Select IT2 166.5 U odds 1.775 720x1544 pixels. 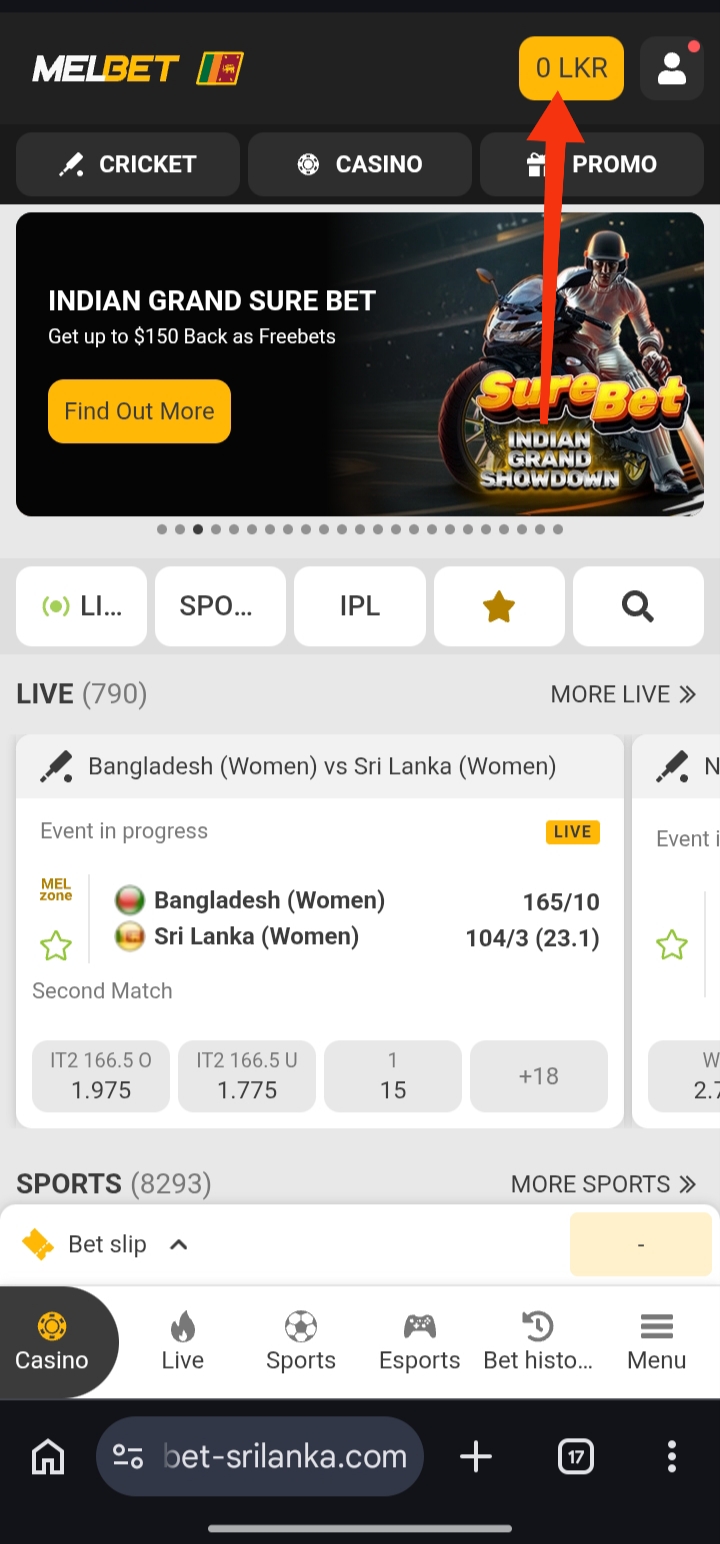[247, 1076]
